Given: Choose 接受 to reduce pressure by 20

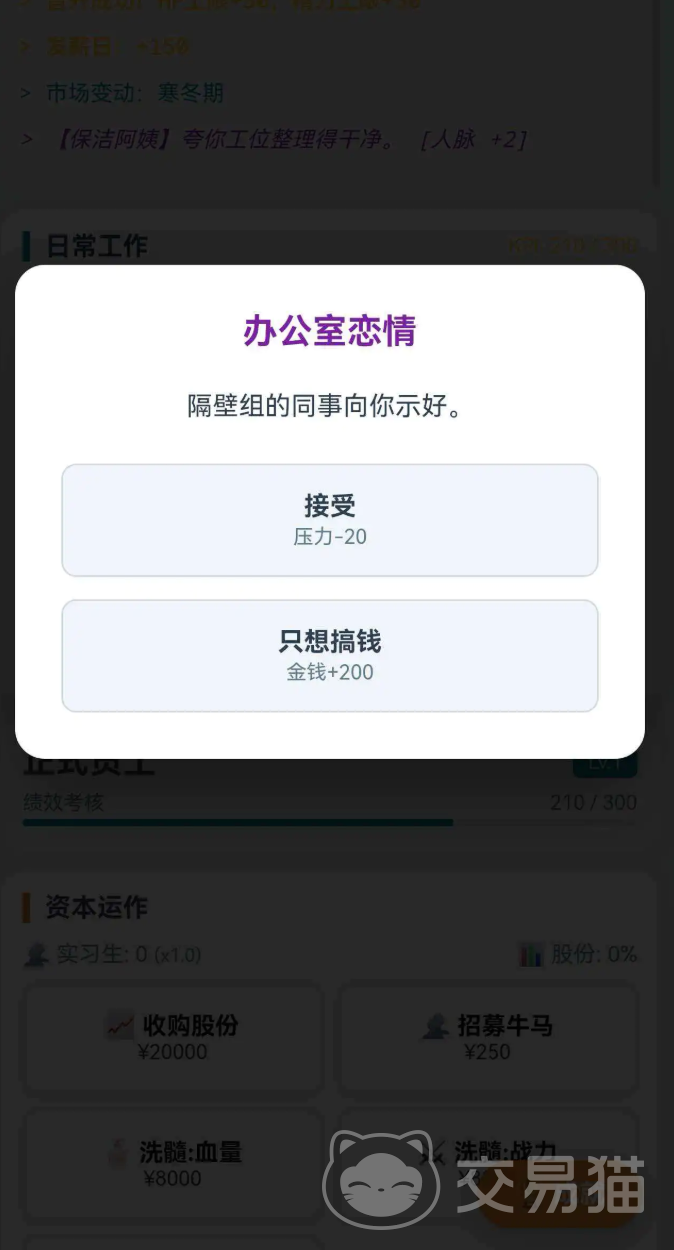Looking at the screenshot, I should 330,520.
